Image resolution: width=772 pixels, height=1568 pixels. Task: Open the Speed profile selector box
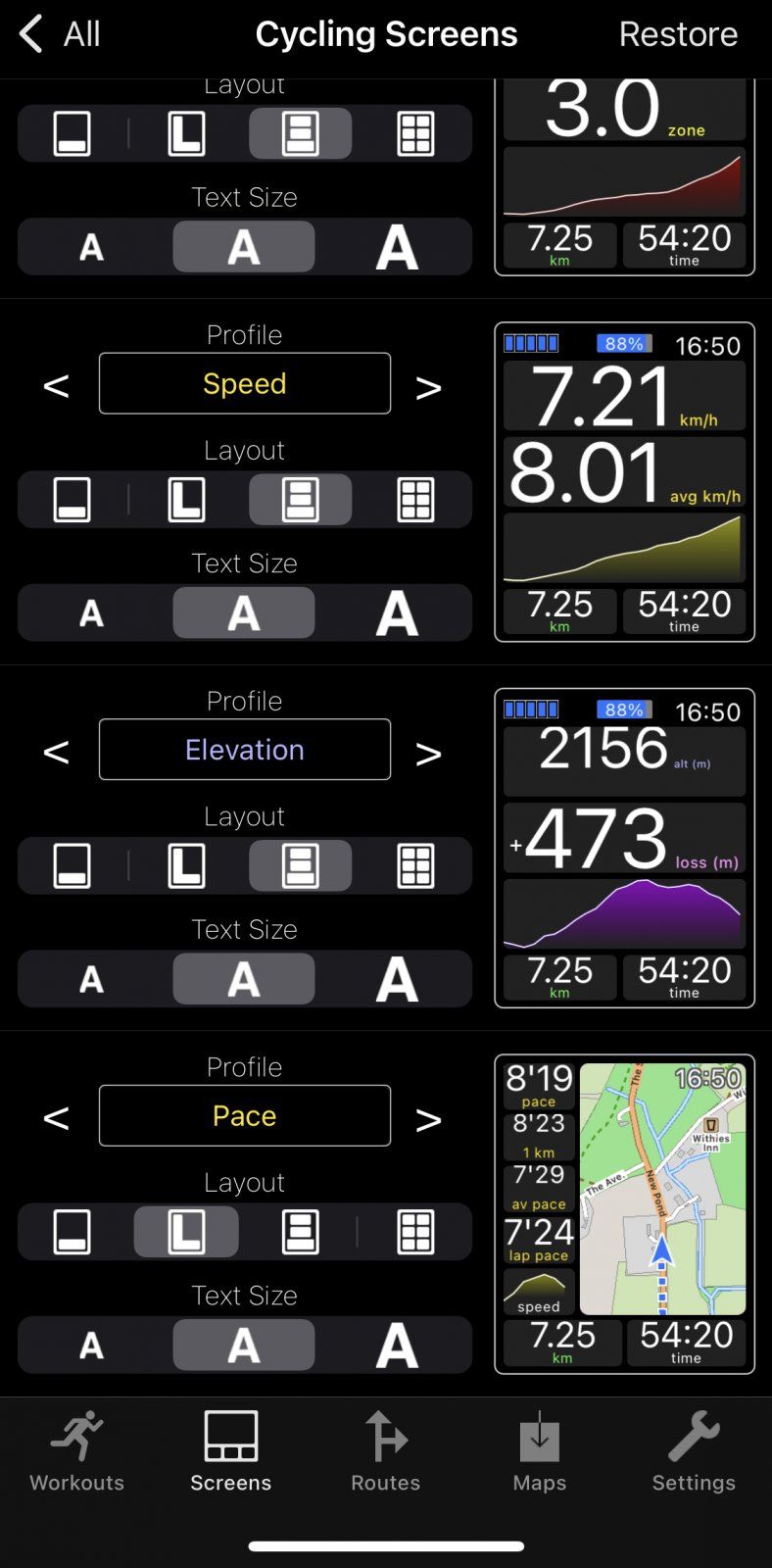tap(245, 383)
